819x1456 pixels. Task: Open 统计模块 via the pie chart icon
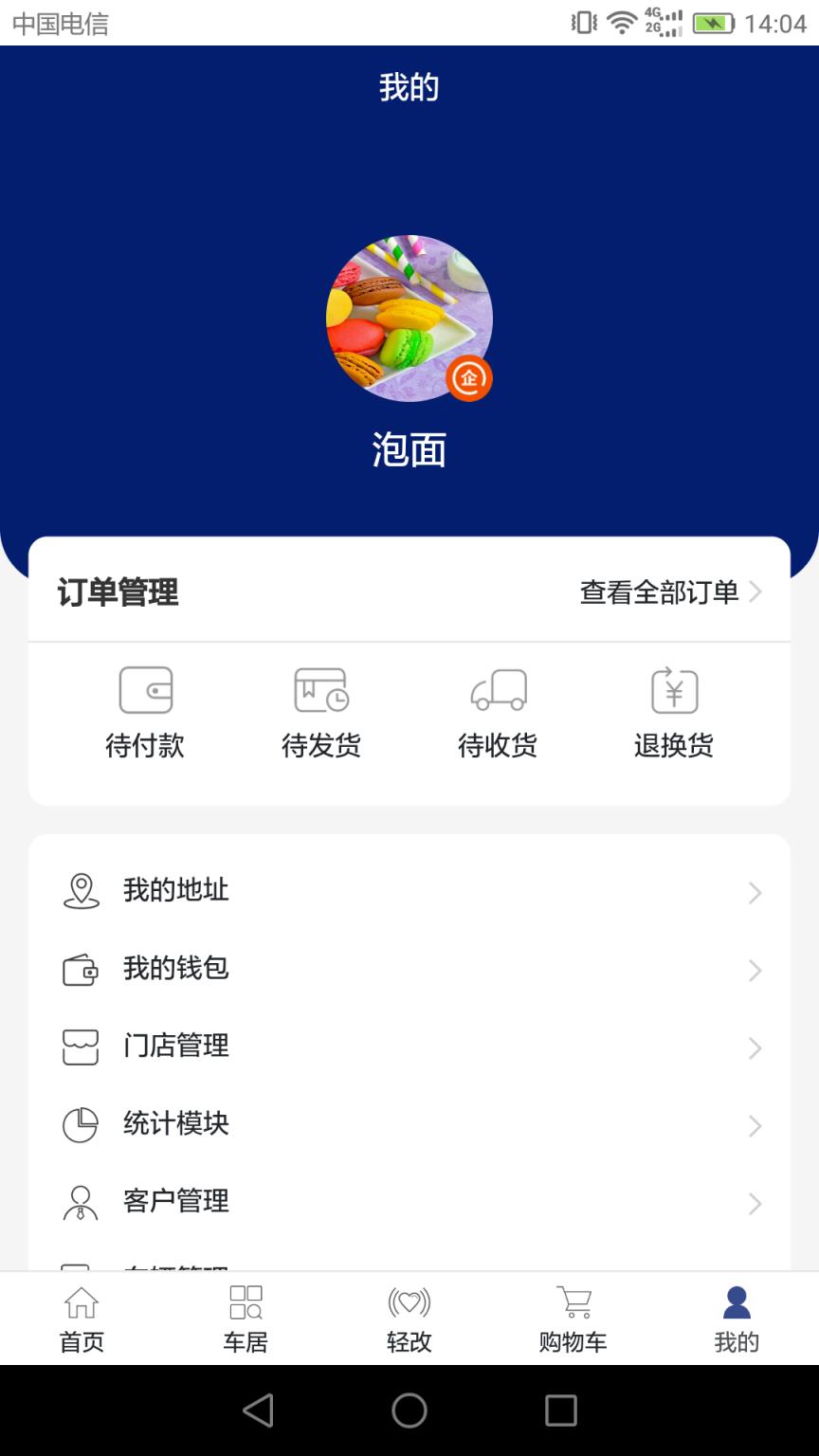82,1123
